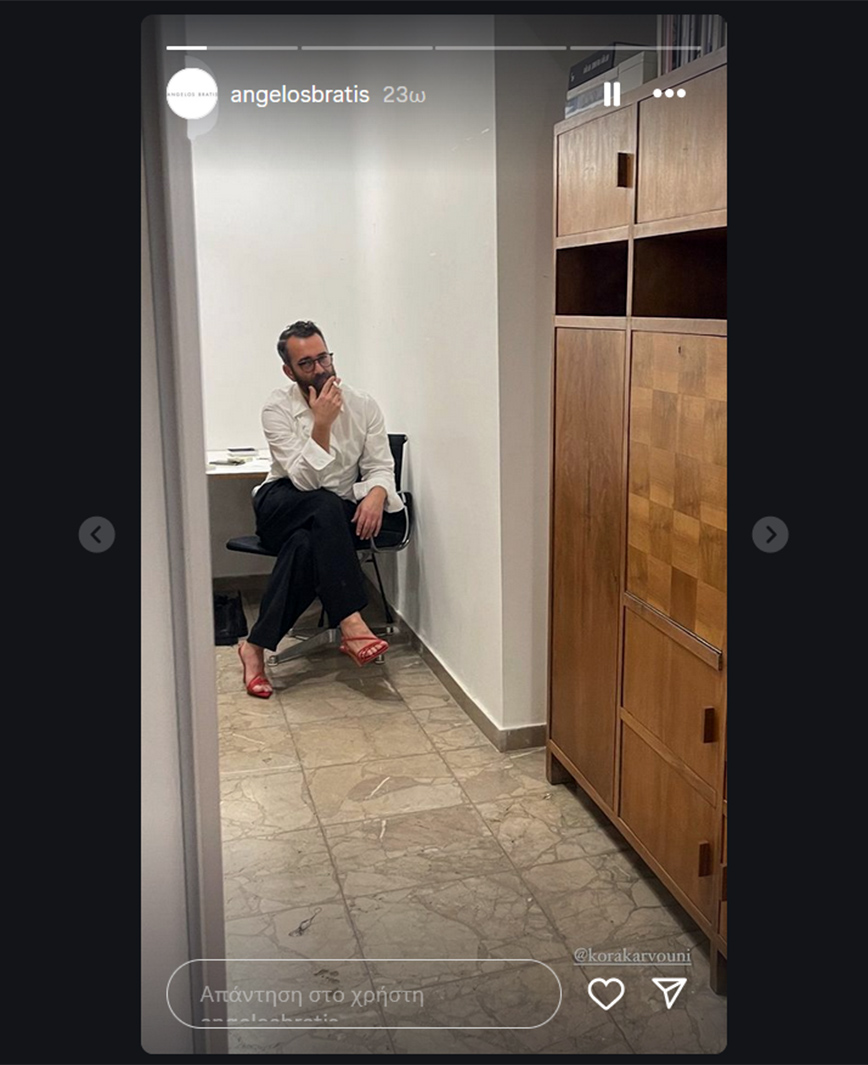Like this story with the heart
This screenshot has width=868, height=1065.
click(606, 993)
